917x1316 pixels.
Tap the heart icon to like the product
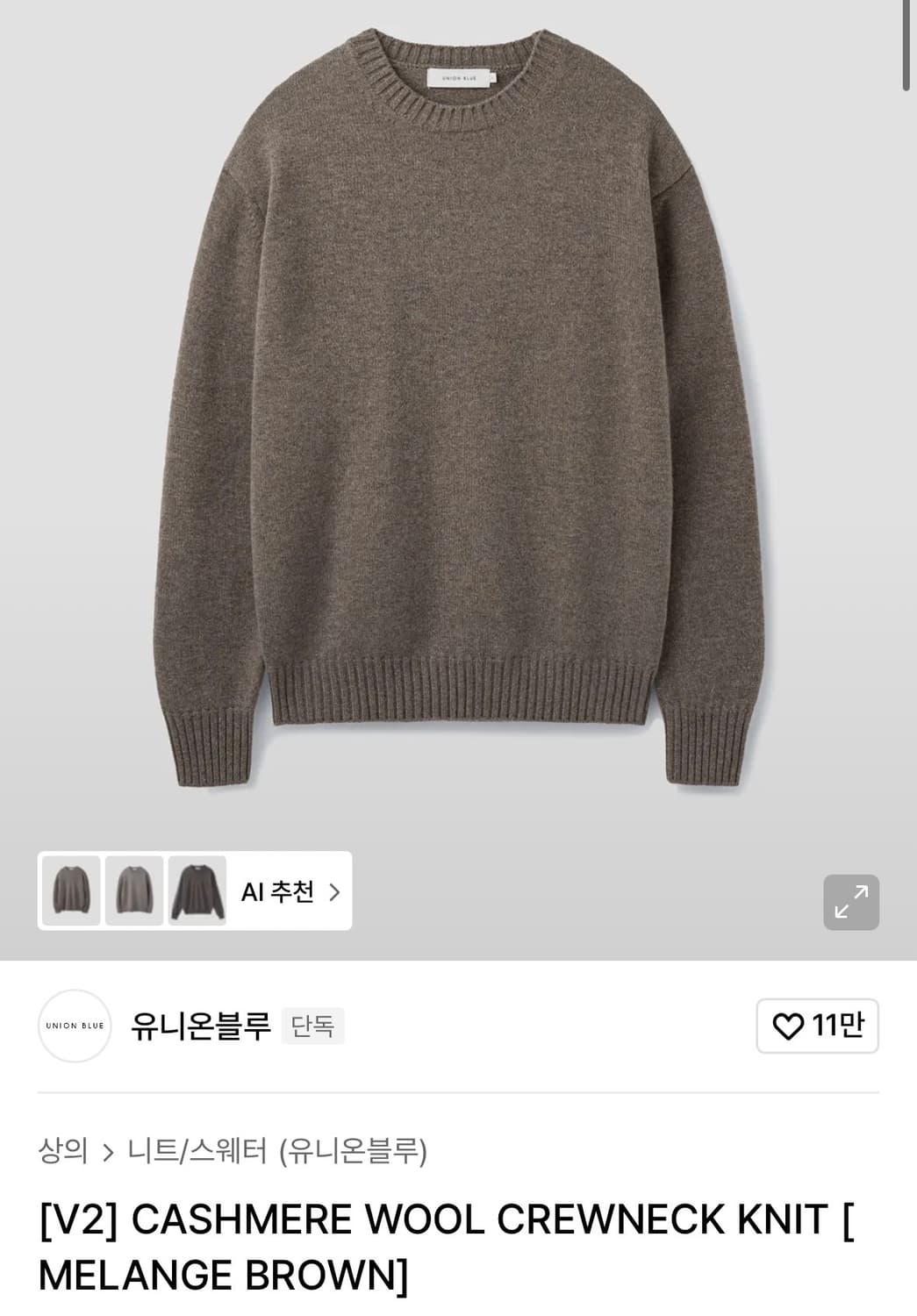tap(790, 1026)
